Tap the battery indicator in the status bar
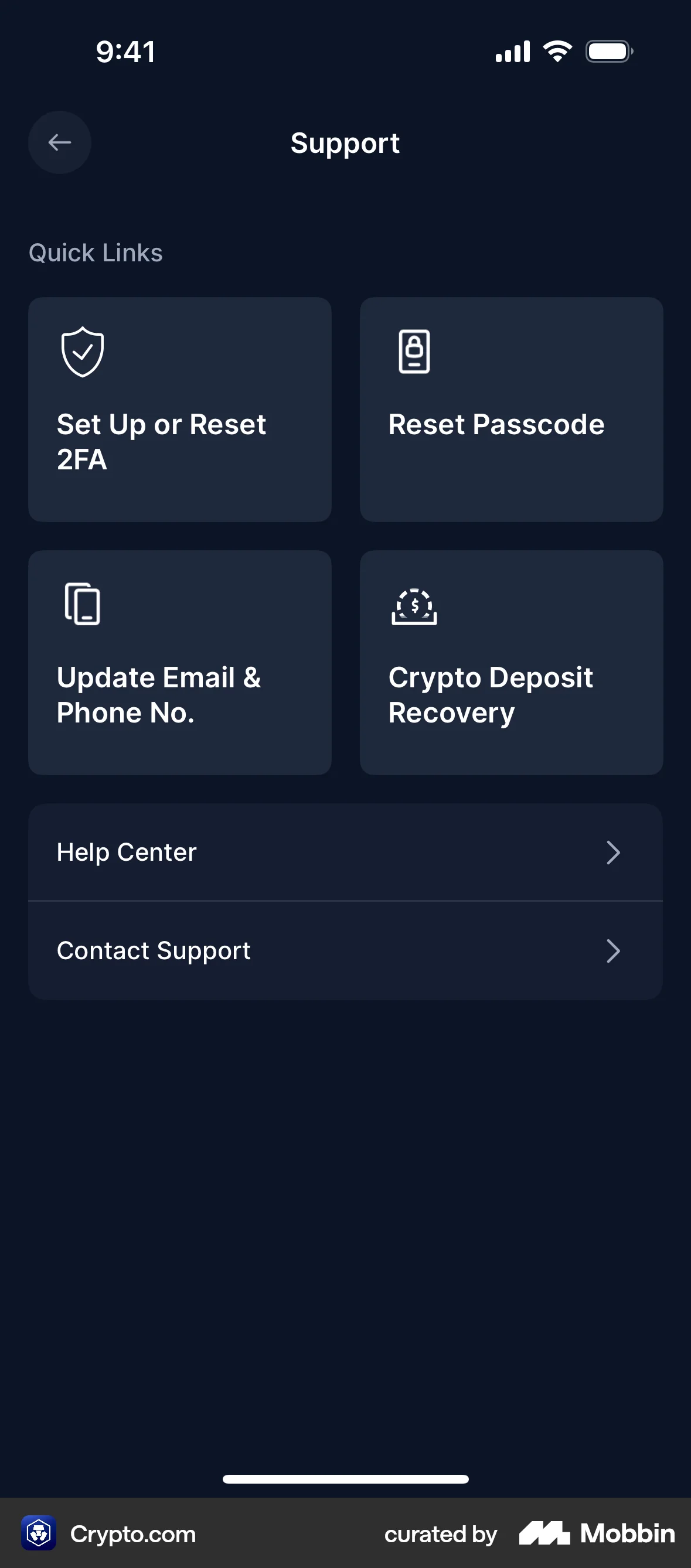Viewport: 691px width, 1568px height. (x=609, y=51)
